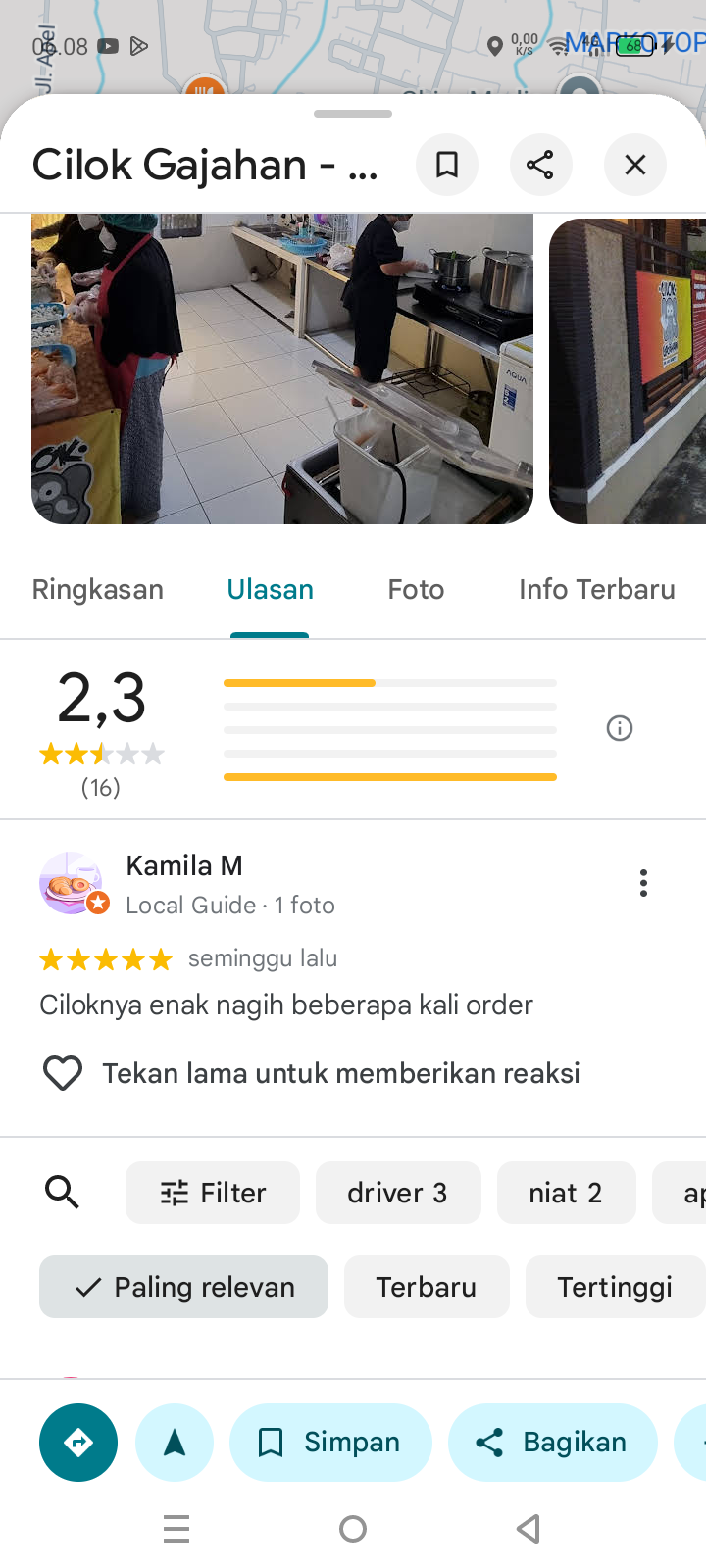The image size is (706, 1568).
Task: Sort reviews by Terbaru
Action: pos(427,1287)
